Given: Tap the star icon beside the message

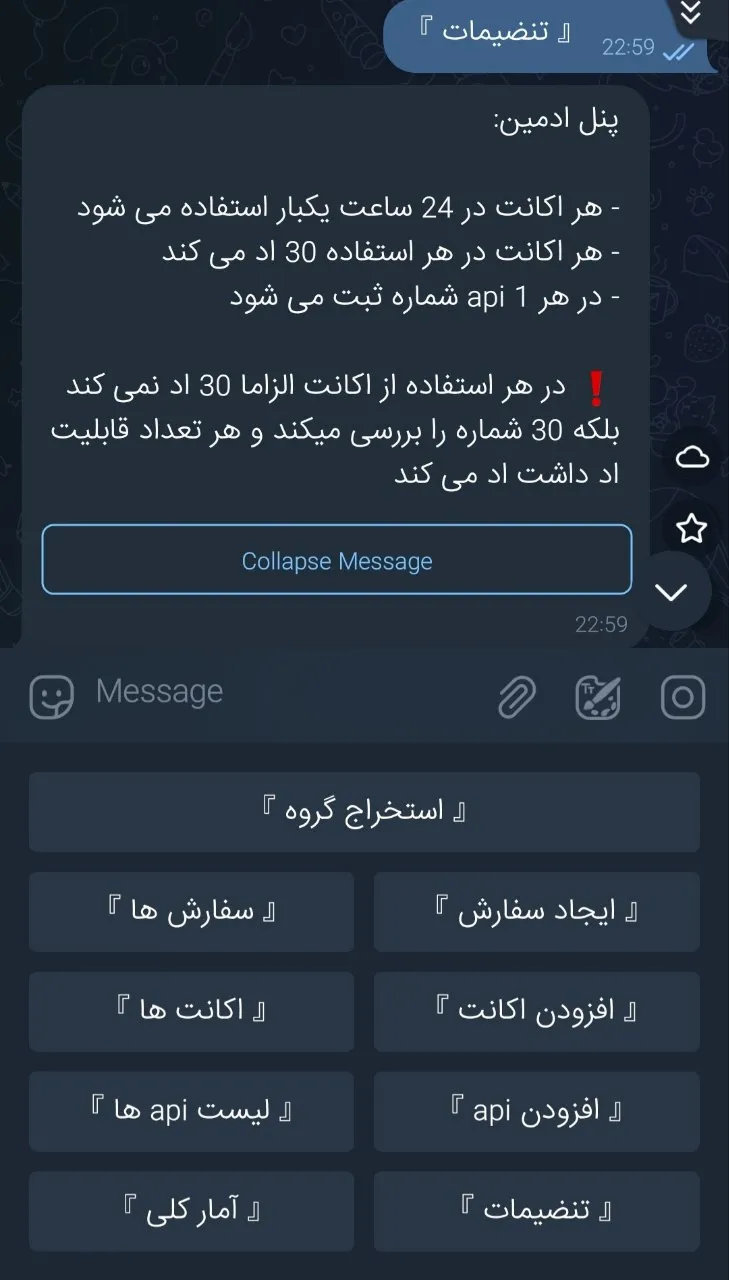Looking at the screenshot, I should (x=692, y=528).
